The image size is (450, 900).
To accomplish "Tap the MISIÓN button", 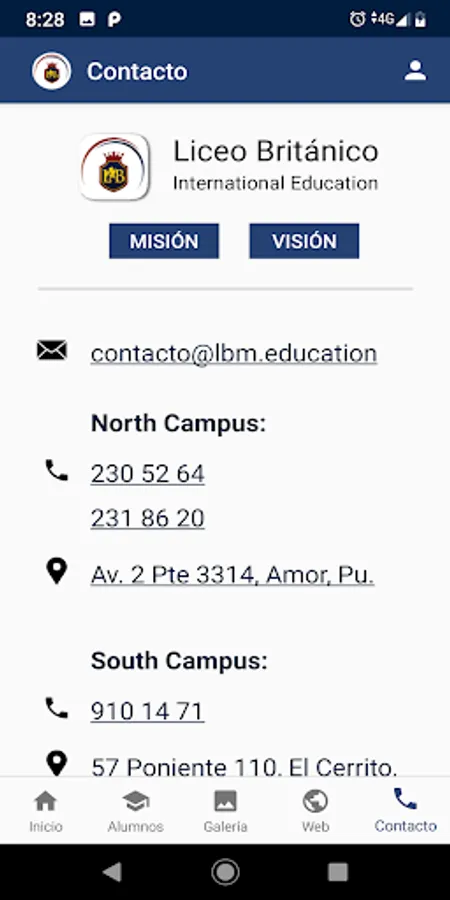I will (164, 241).
